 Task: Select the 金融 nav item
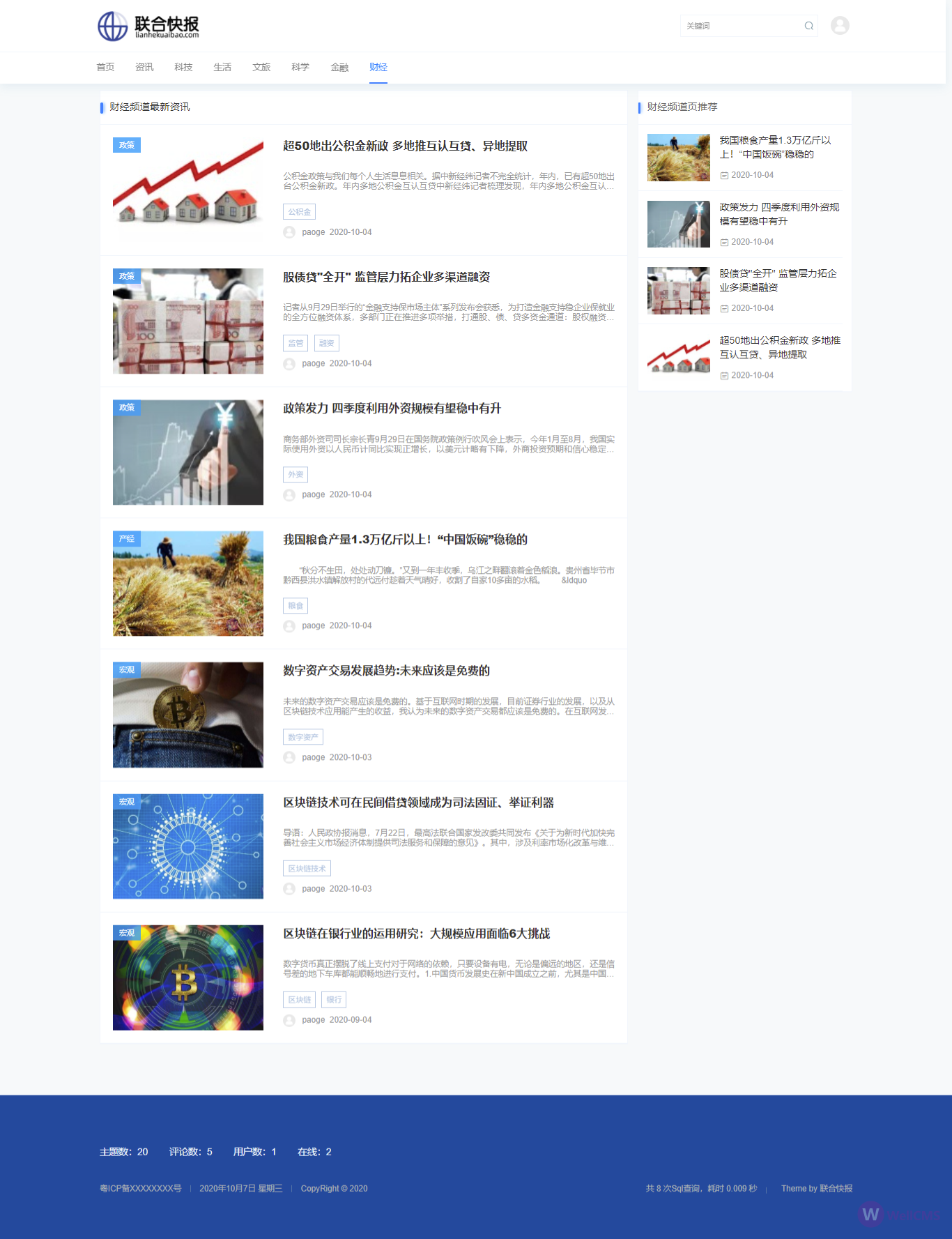[x=339, y=67]
